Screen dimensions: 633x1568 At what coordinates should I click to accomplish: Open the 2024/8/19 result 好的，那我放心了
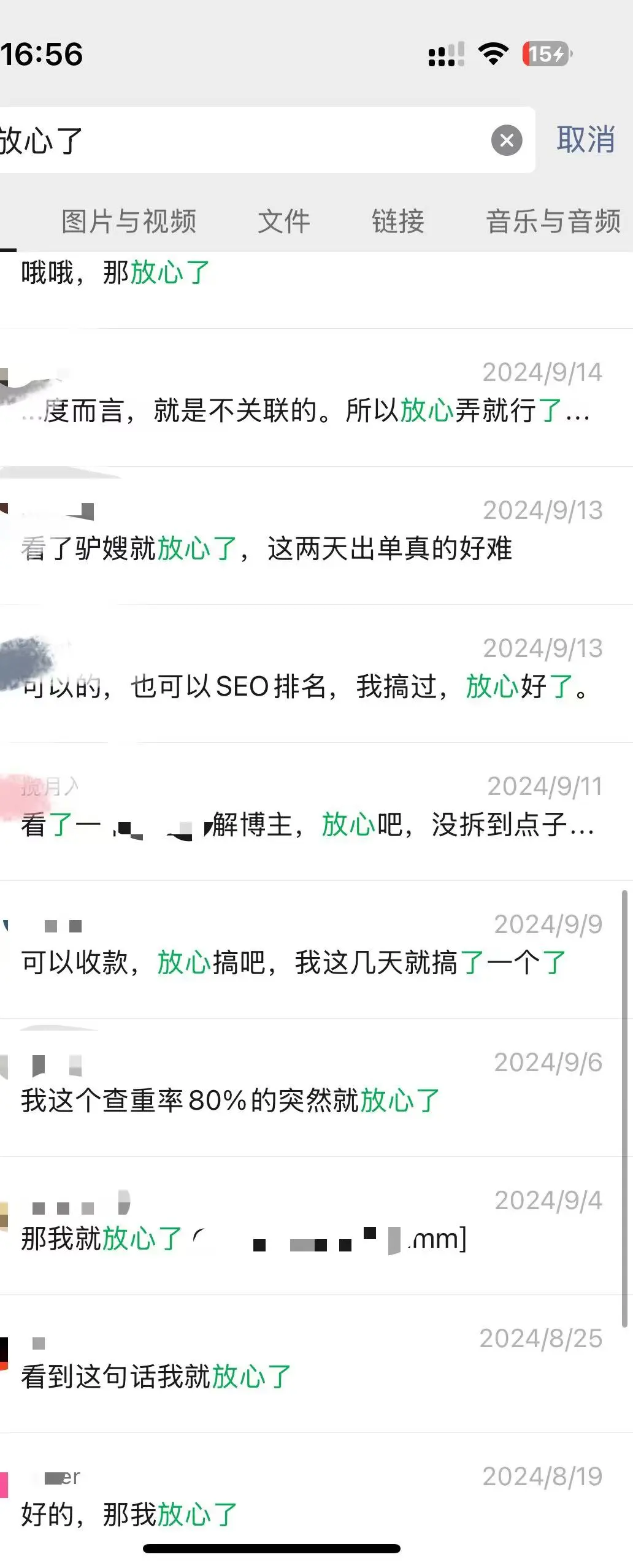coord(307,1500)
